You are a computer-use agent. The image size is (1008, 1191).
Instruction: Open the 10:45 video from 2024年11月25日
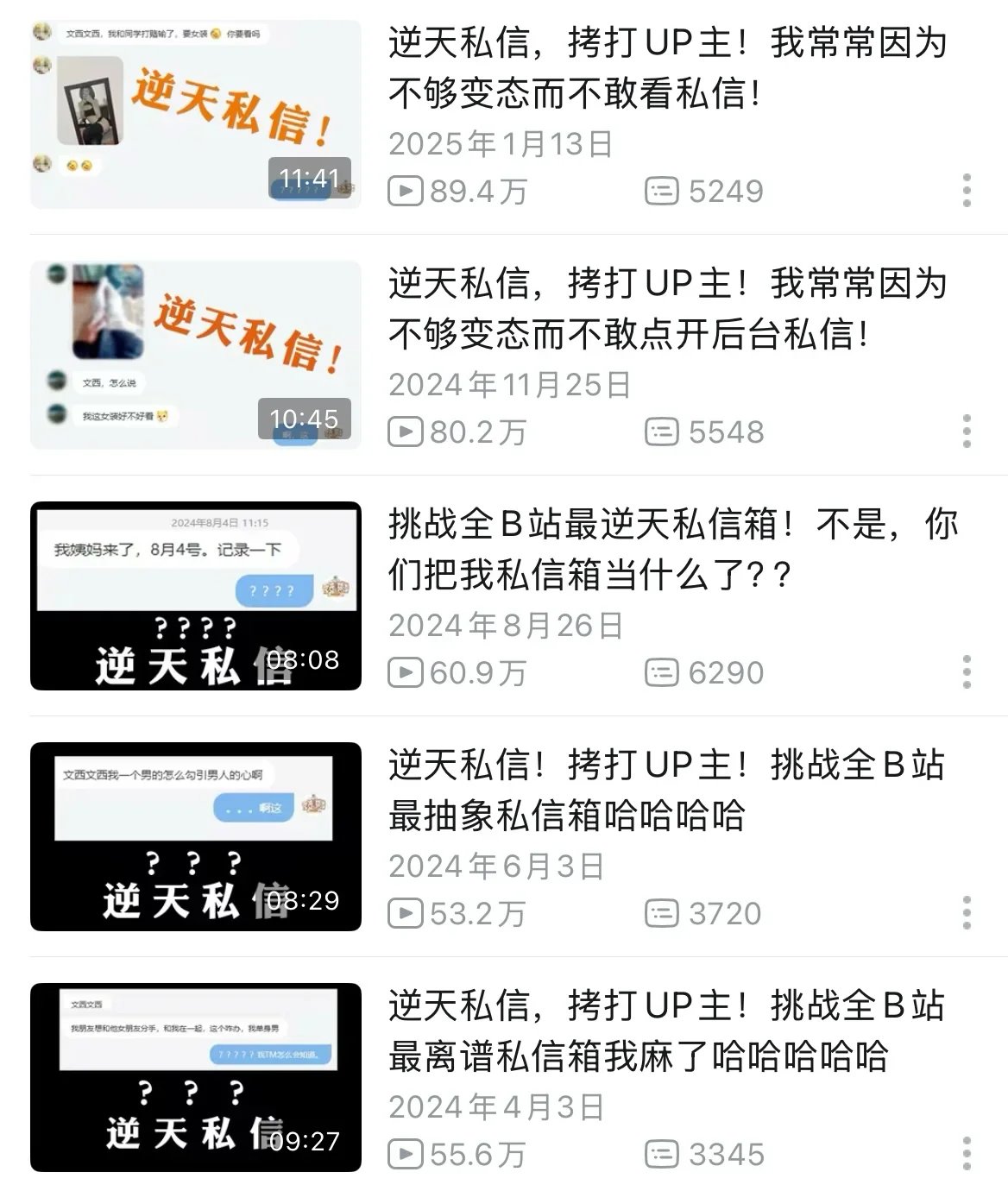click(x=196, y=355)
